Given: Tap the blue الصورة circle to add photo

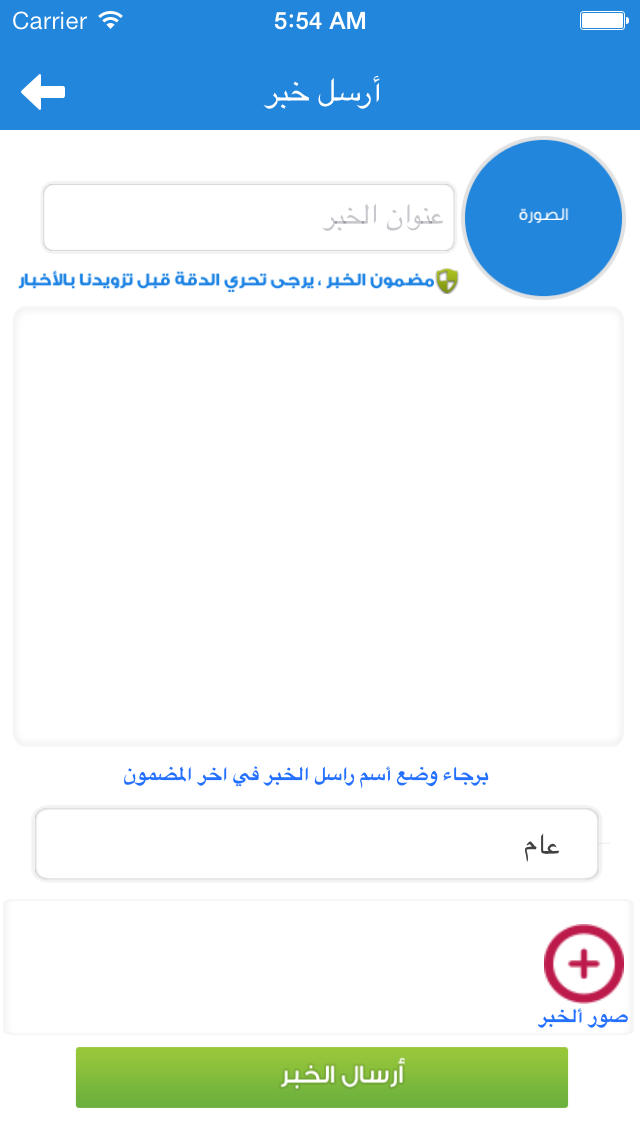Looking at the screenshot, I should tap(543, 217).
